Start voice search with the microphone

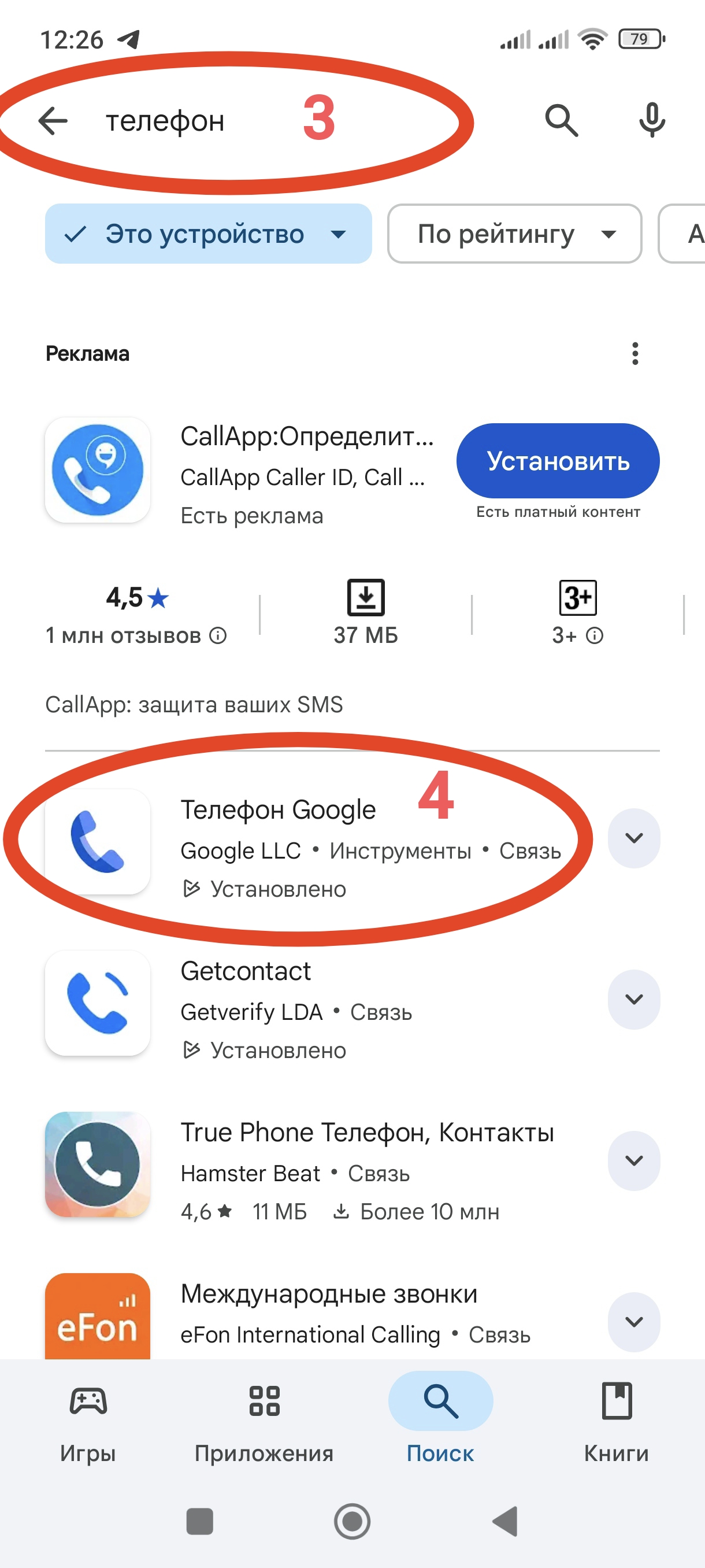click(x=651, y=120)
